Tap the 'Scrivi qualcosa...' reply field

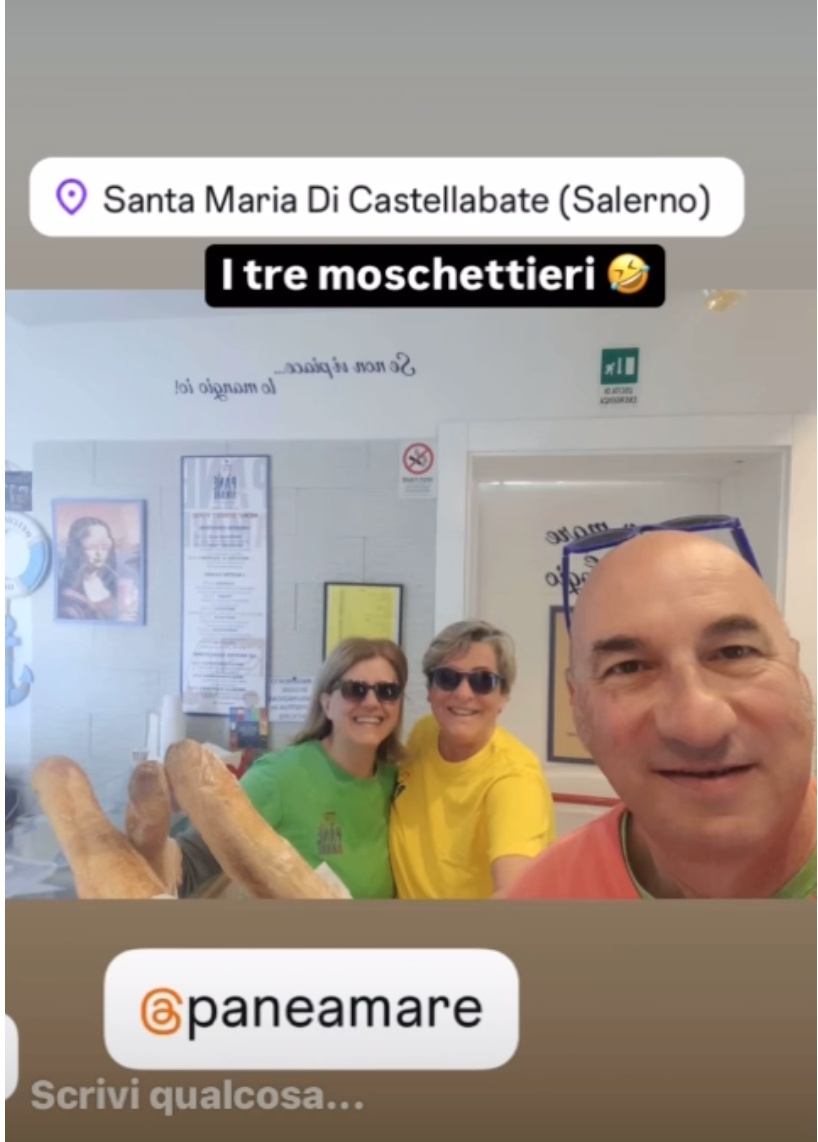197,1098
